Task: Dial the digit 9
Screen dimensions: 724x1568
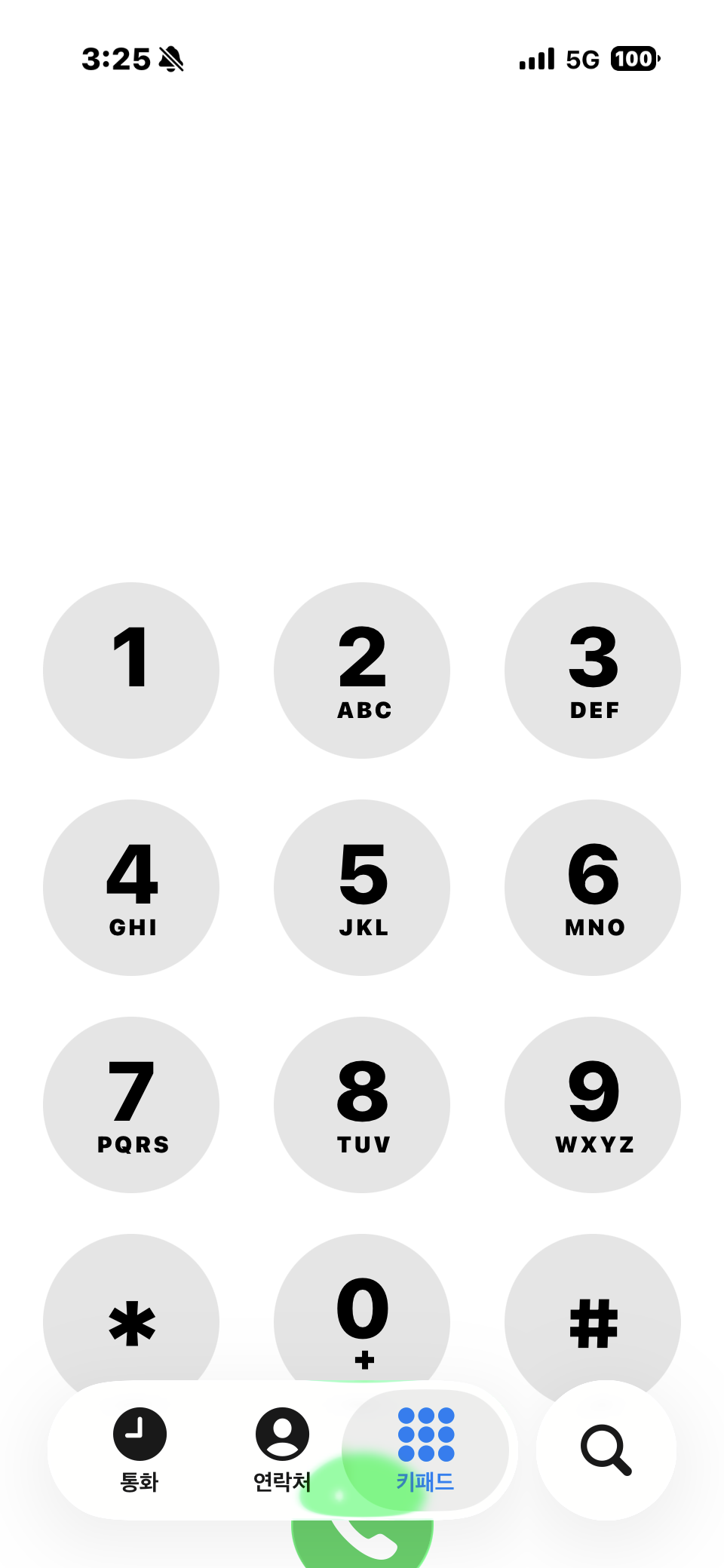Action: 593,1104
